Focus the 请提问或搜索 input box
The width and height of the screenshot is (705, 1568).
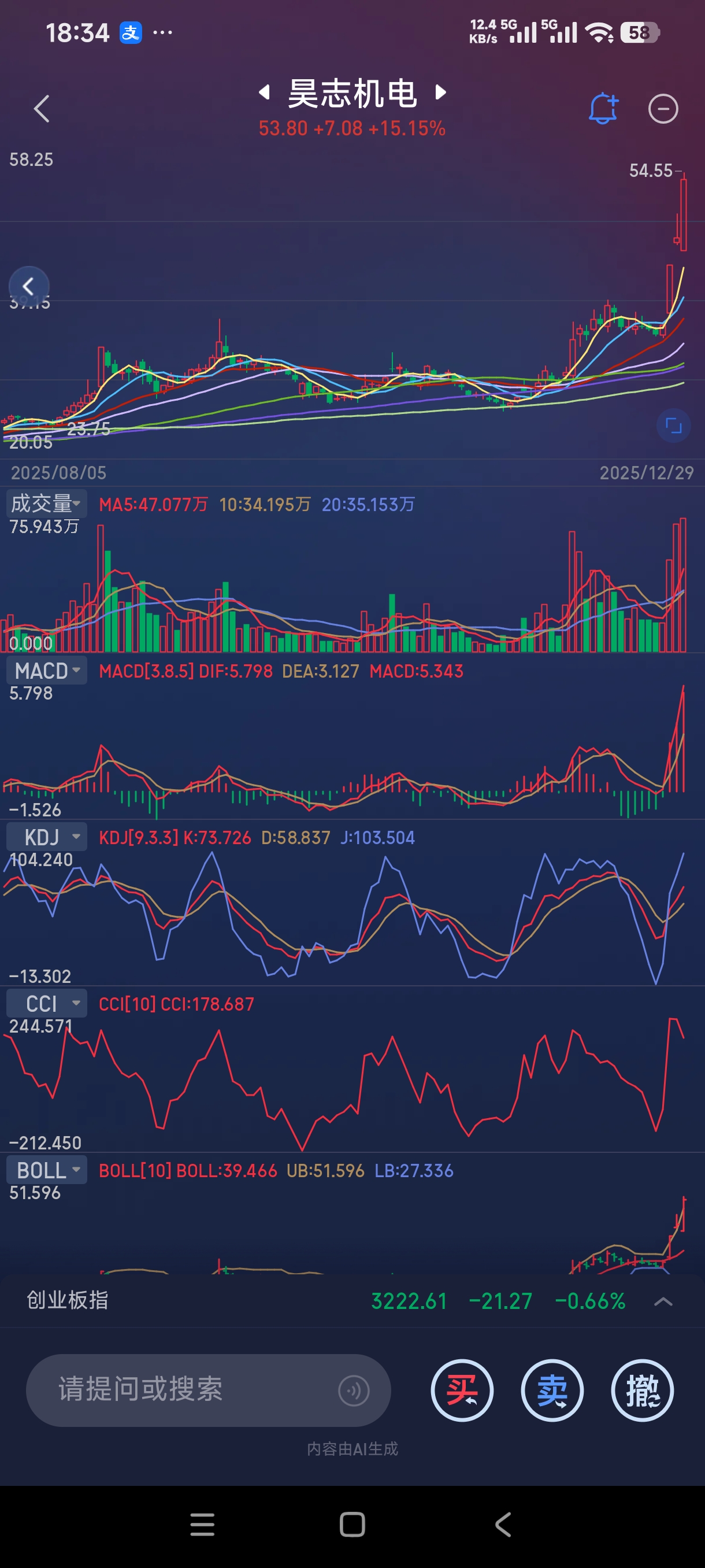click(x=183, y=1390)
